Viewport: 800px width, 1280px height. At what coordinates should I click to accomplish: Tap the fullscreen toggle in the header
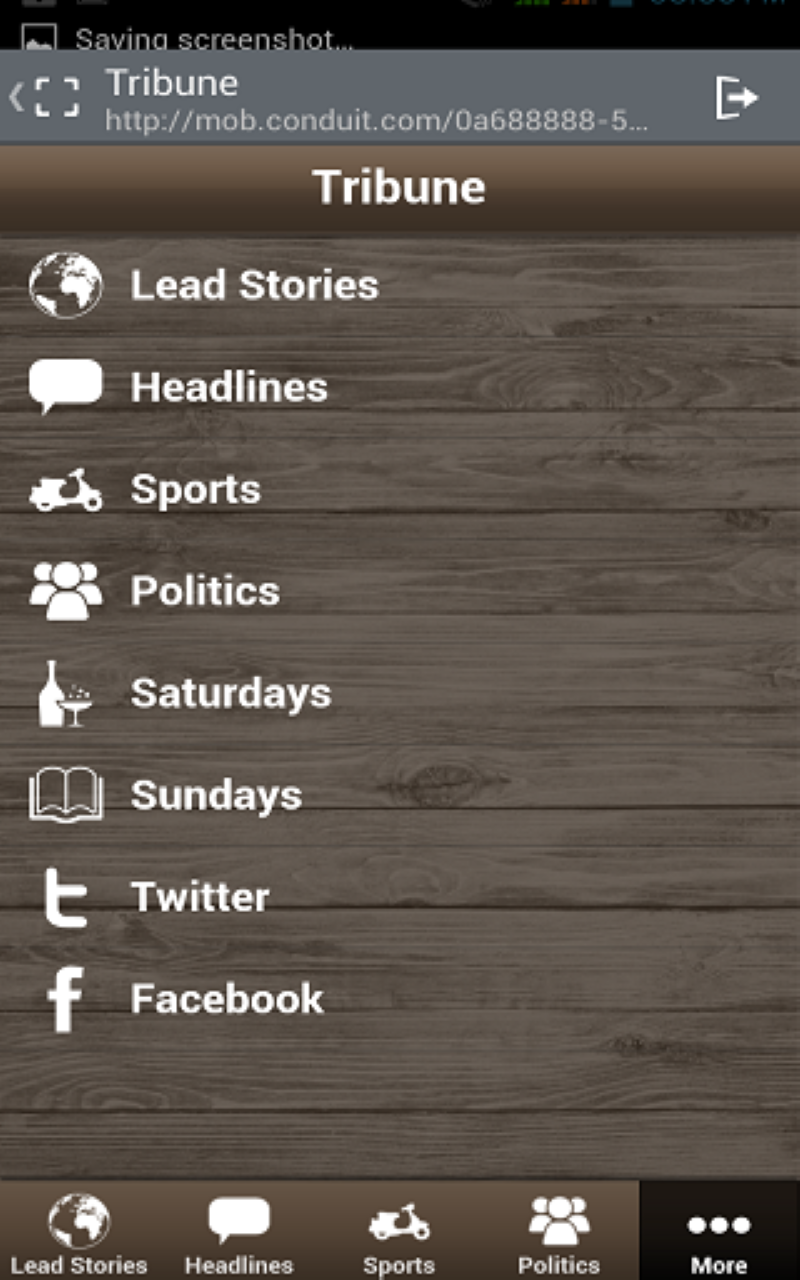[x=55, y=97]
